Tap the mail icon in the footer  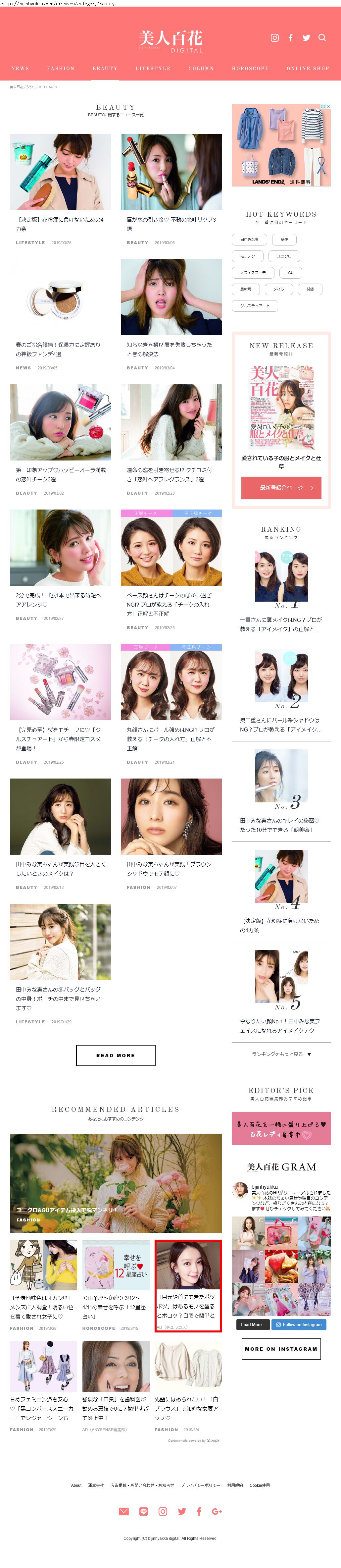tap(123, 1511)
